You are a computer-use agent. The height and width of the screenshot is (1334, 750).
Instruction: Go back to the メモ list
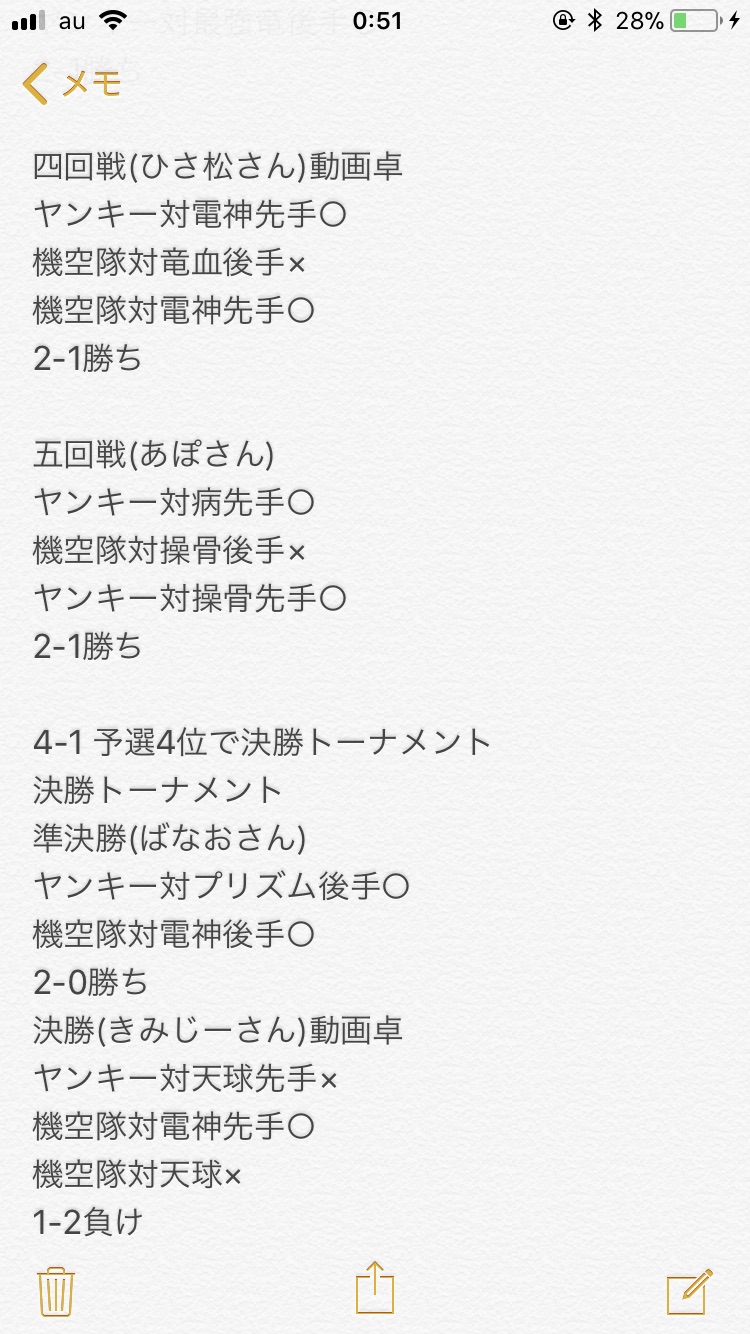point(72,84)
